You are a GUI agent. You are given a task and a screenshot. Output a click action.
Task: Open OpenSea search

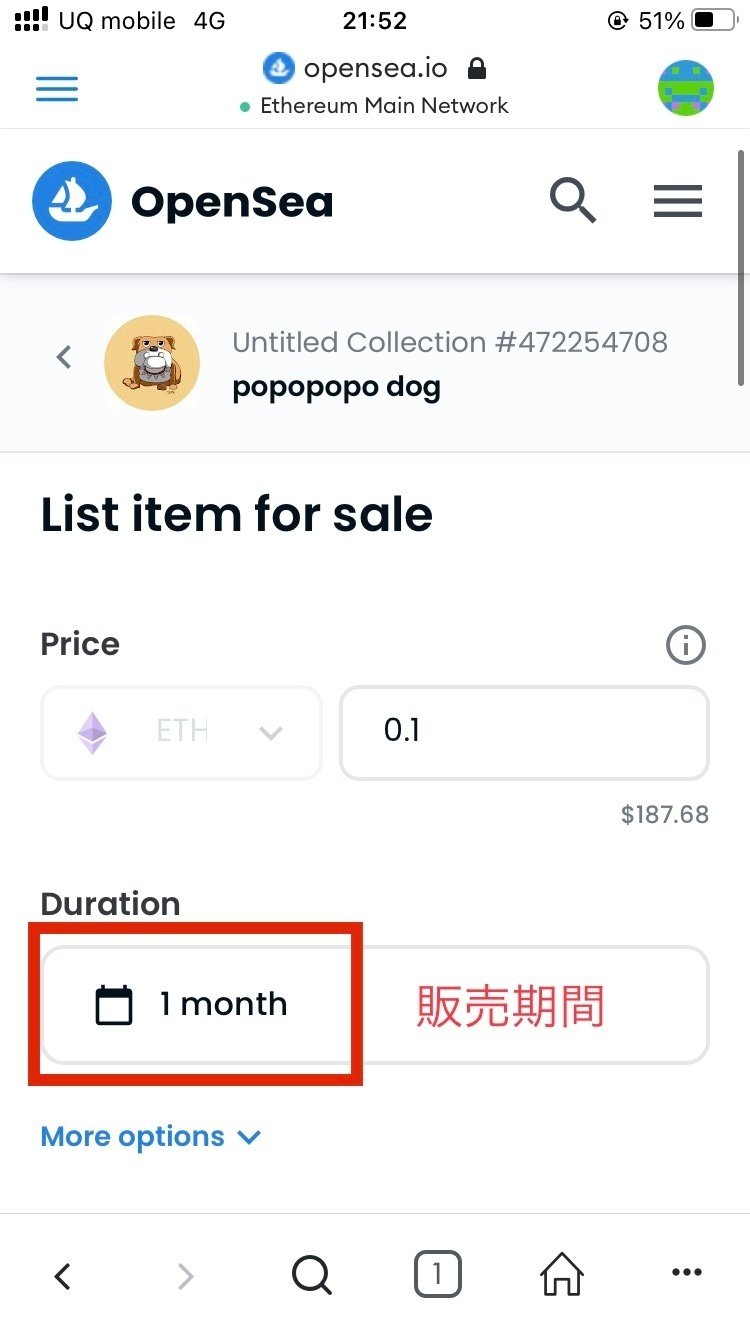point(573,201)
